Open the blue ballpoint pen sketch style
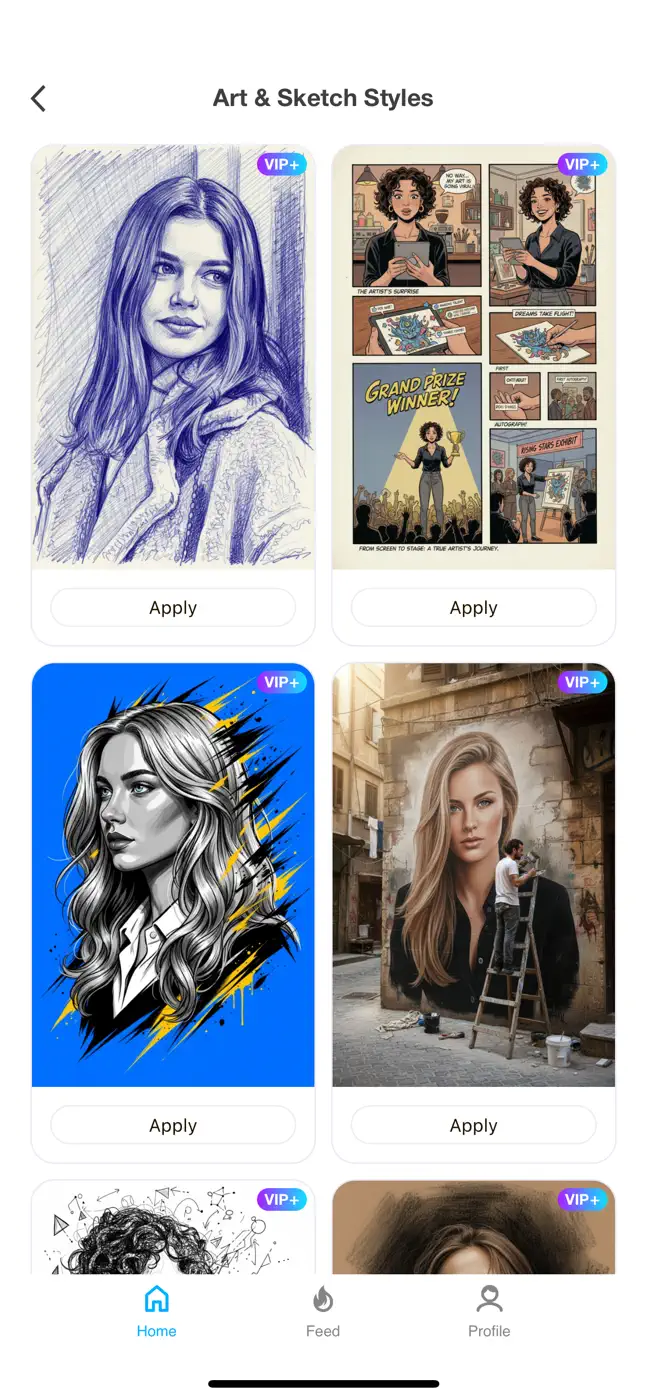Screen dimensions: 647x1400 click(173, 357)
